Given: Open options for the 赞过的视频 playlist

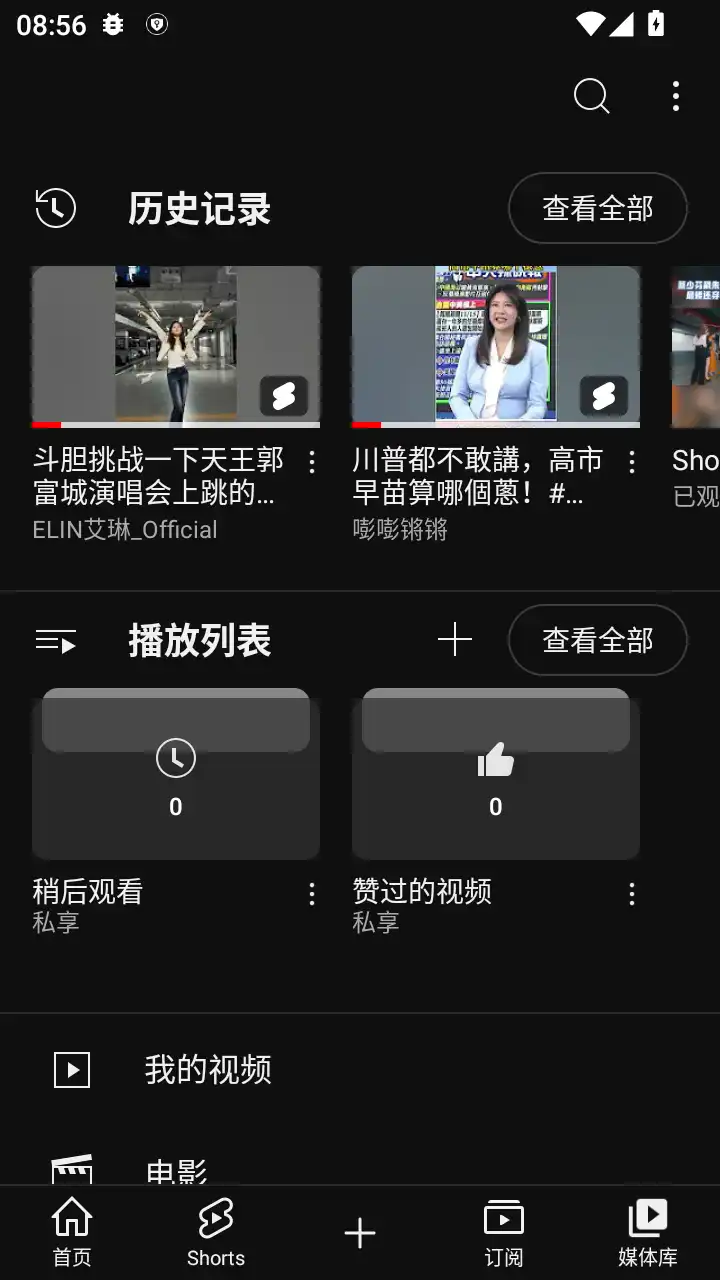Looking at the screenshot, I should (x=632, y=893).
